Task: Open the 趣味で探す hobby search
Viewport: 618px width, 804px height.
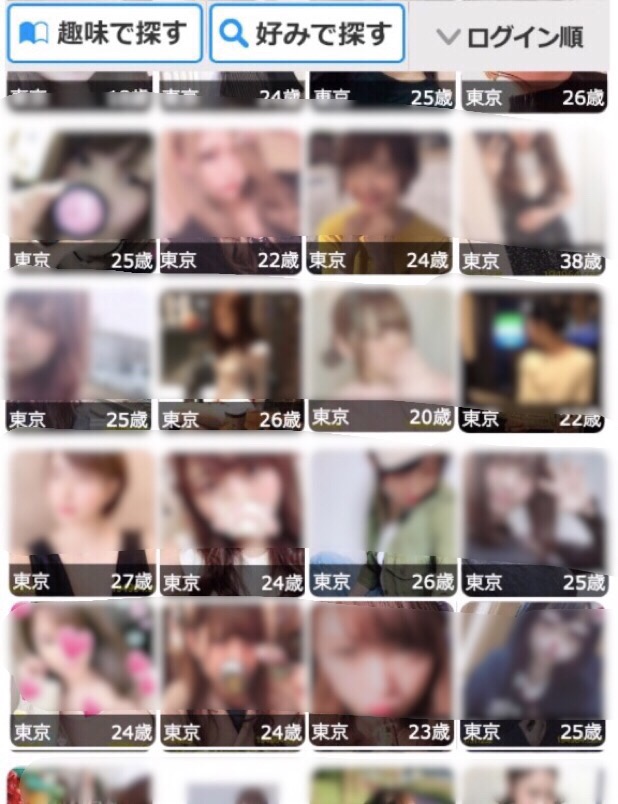Action: (104, 34)
